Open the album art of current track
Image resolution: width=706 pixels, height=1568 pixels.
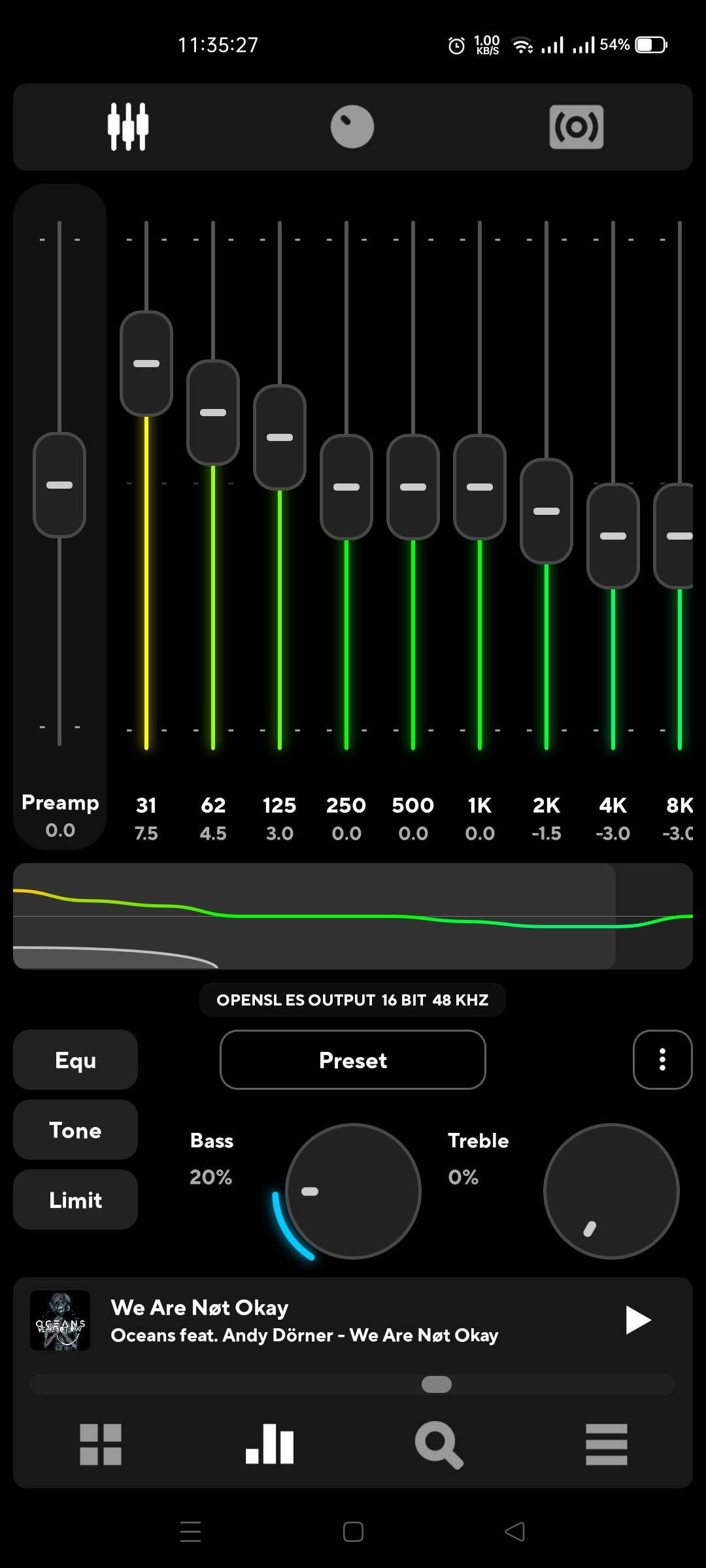(x=60, y=1320)
